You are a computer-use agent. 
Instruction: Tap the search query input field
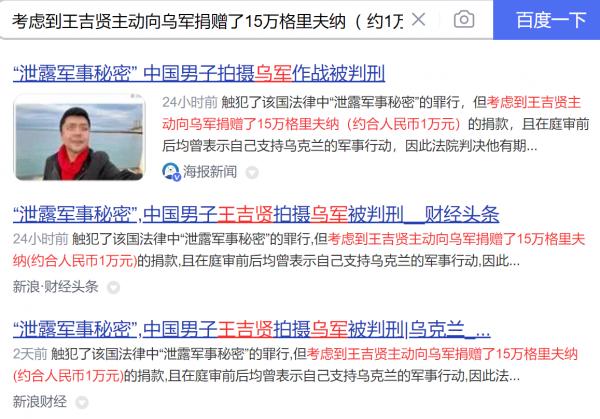[x=200, y=19]
